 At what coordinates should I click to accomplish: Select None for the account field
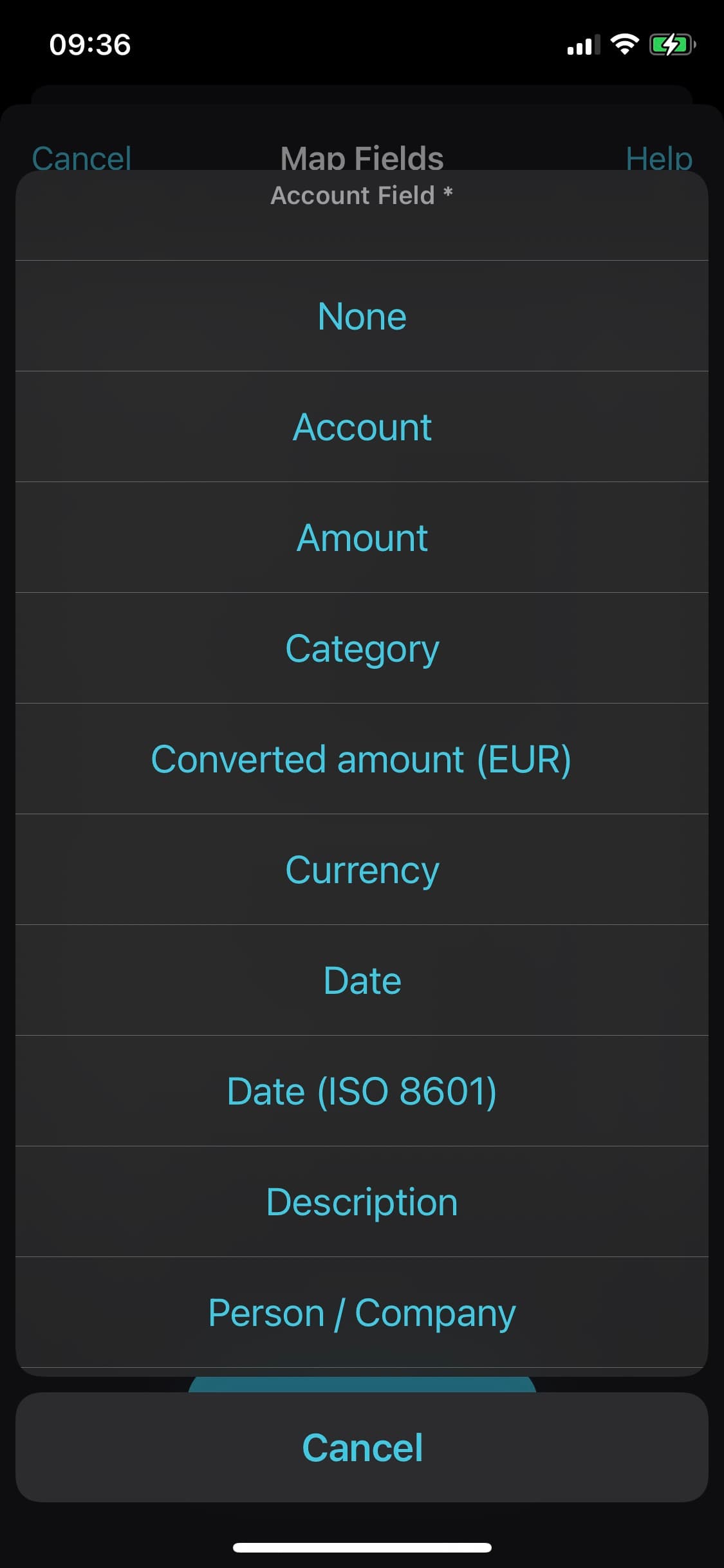[362, 316]
